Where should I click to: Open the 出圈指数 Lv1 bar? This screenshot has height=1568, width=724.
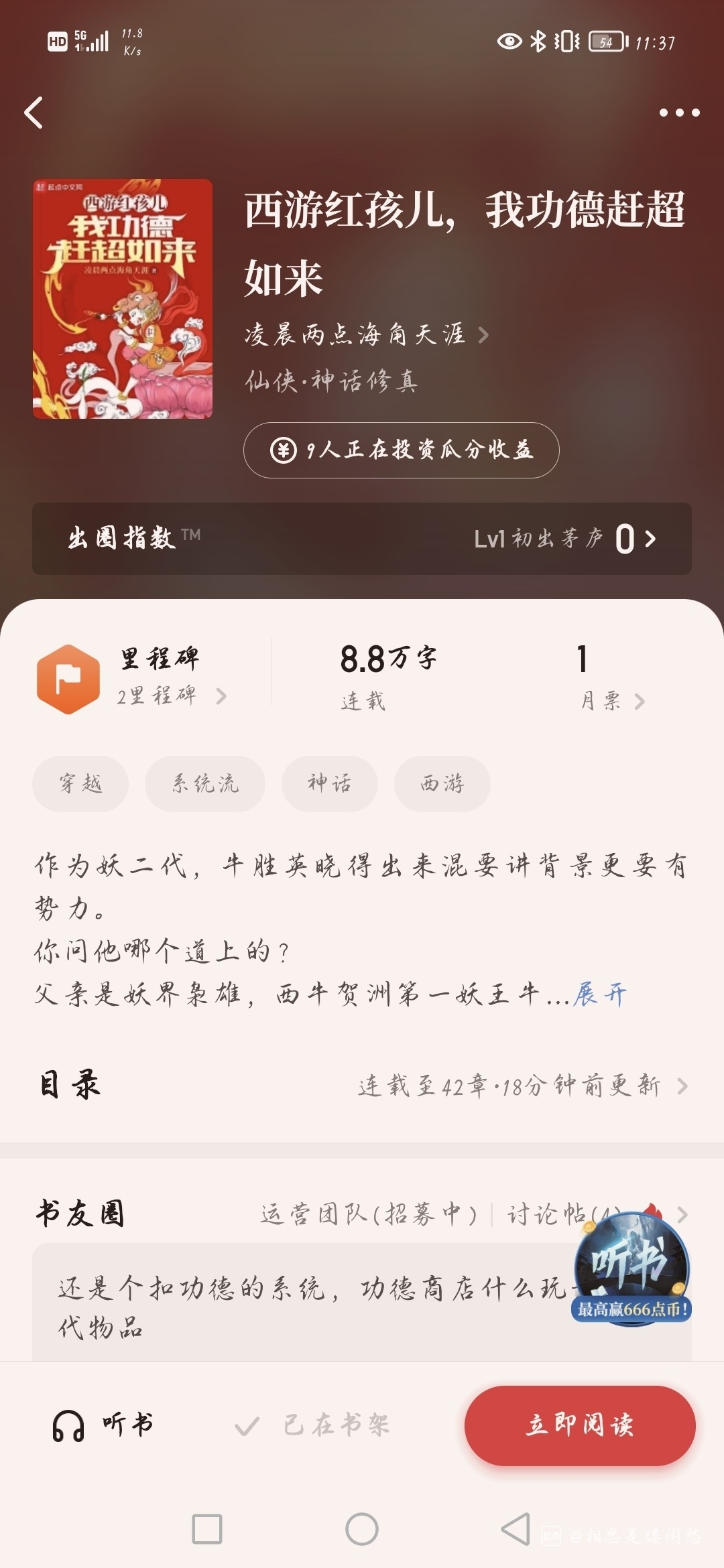(362, 539)
